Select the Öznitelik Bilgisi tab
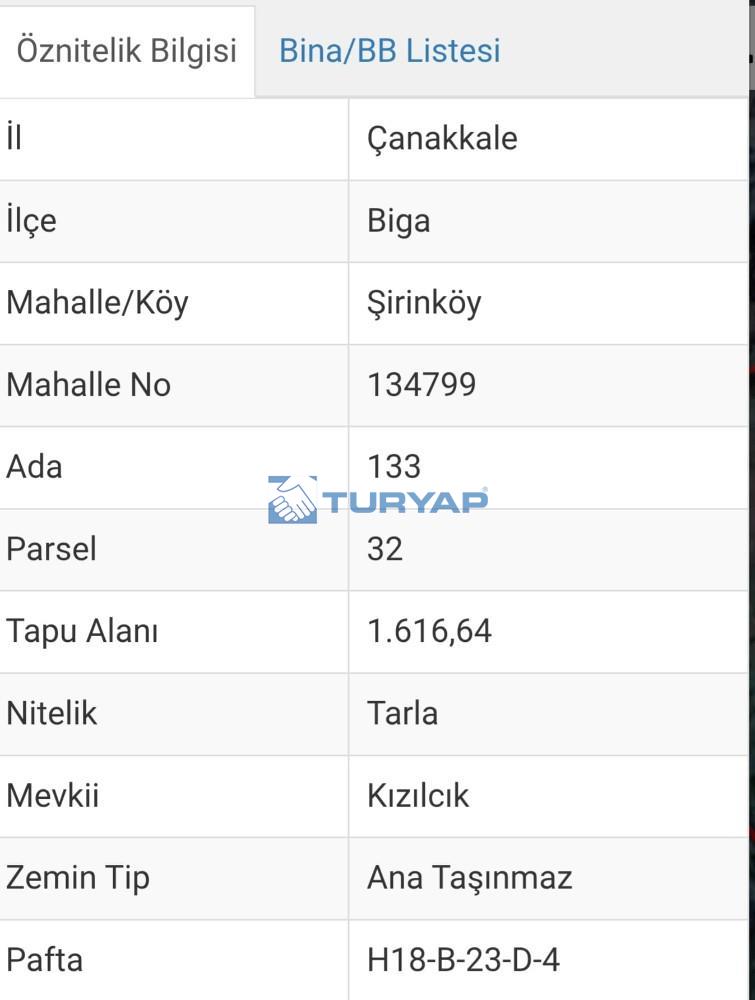This screenshot has width=755, height=1000. tap(126, 51)
